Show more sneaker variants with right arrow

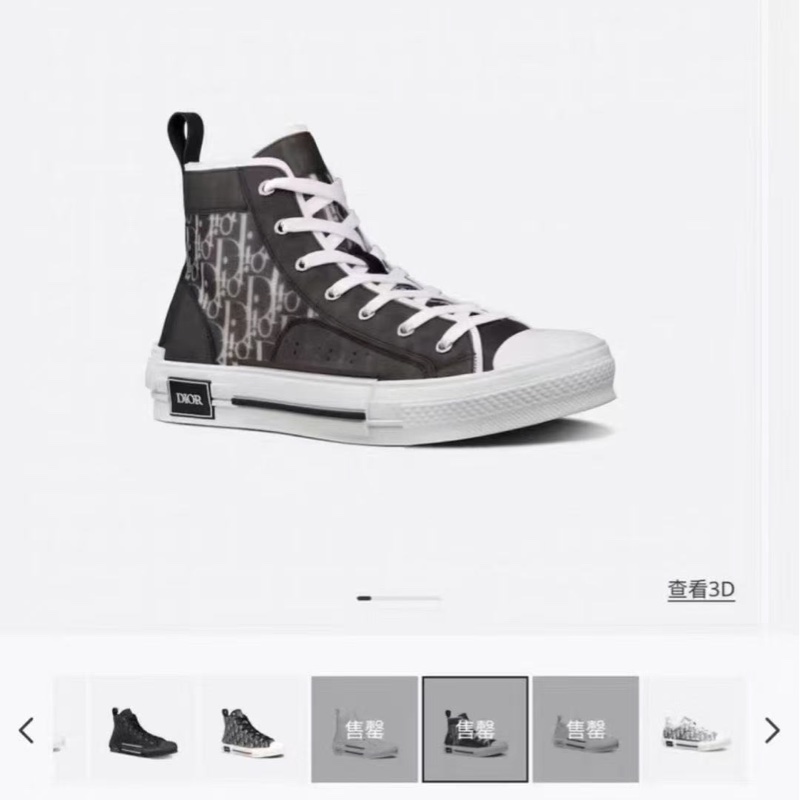point(771,730)
